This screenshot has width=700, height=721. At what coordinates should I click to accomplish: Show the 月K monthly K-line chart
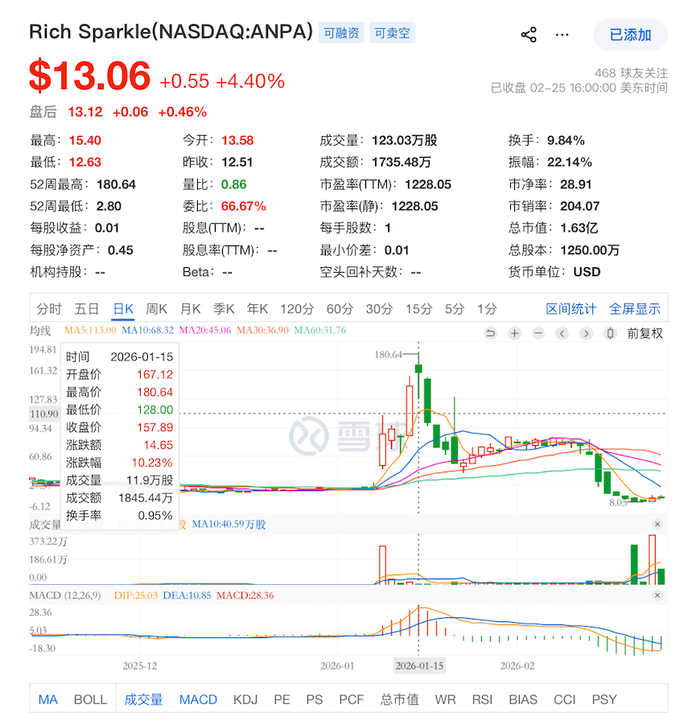(190, 308)
